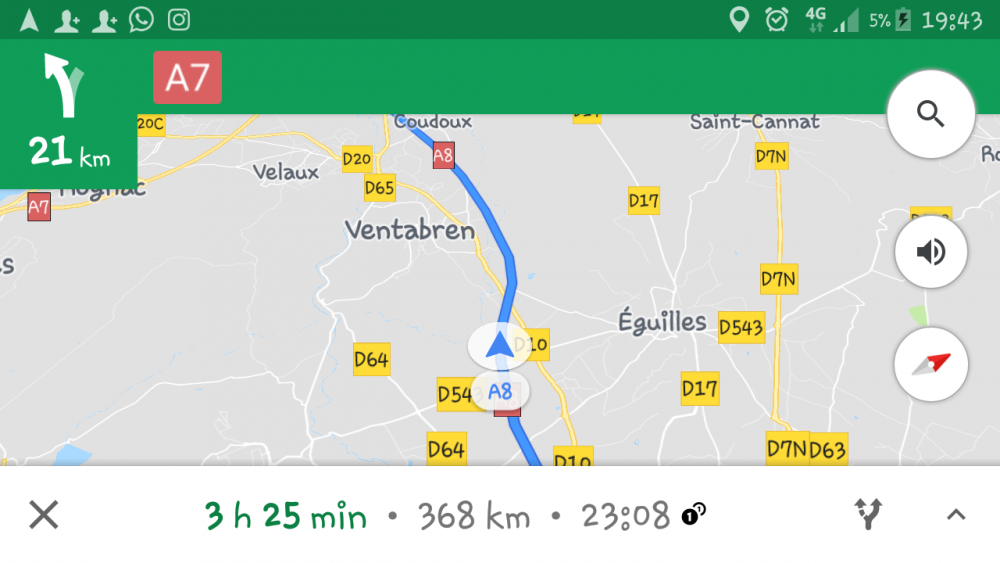Show alternate routes icon

pyautogui.click(x=868, y=515)
